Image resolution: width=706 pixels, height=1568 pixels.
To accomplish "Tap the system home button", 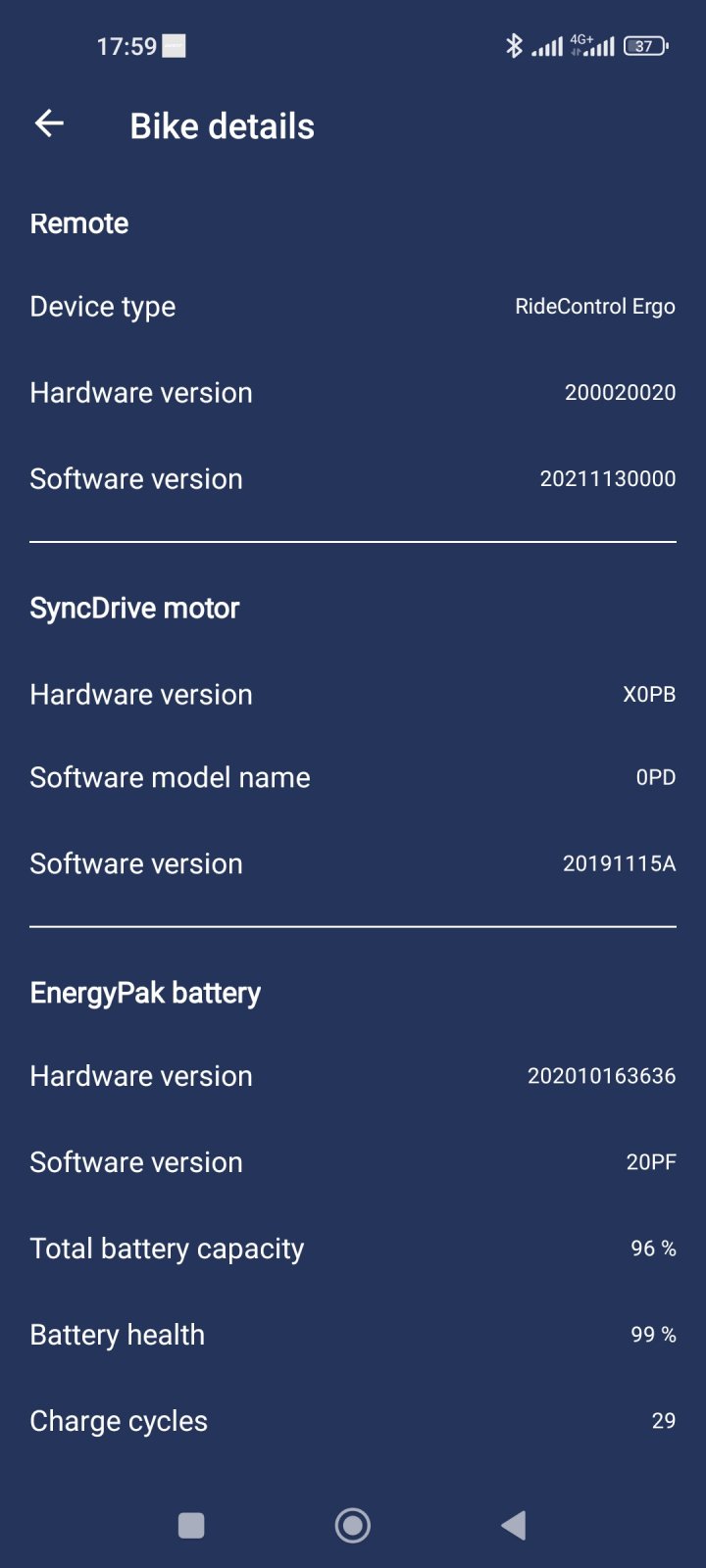I will pyautogui.click(x=353, y=1525).
